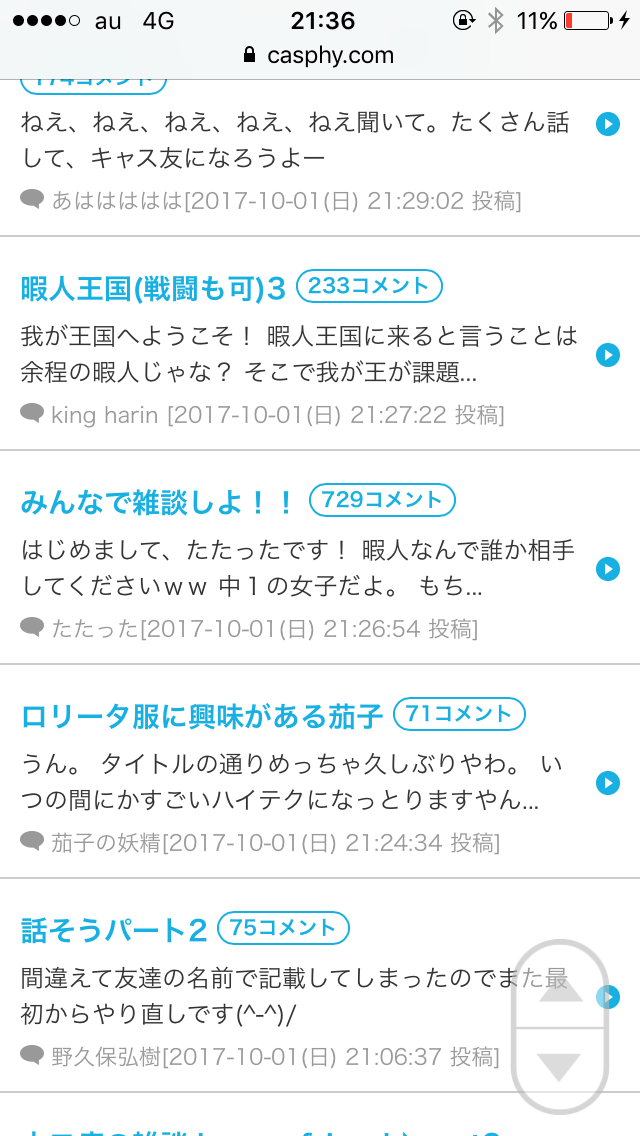Viewport: 640px width, 1136px height.
Task: Jump up with the floating up arrow
Action: point(559,987)
